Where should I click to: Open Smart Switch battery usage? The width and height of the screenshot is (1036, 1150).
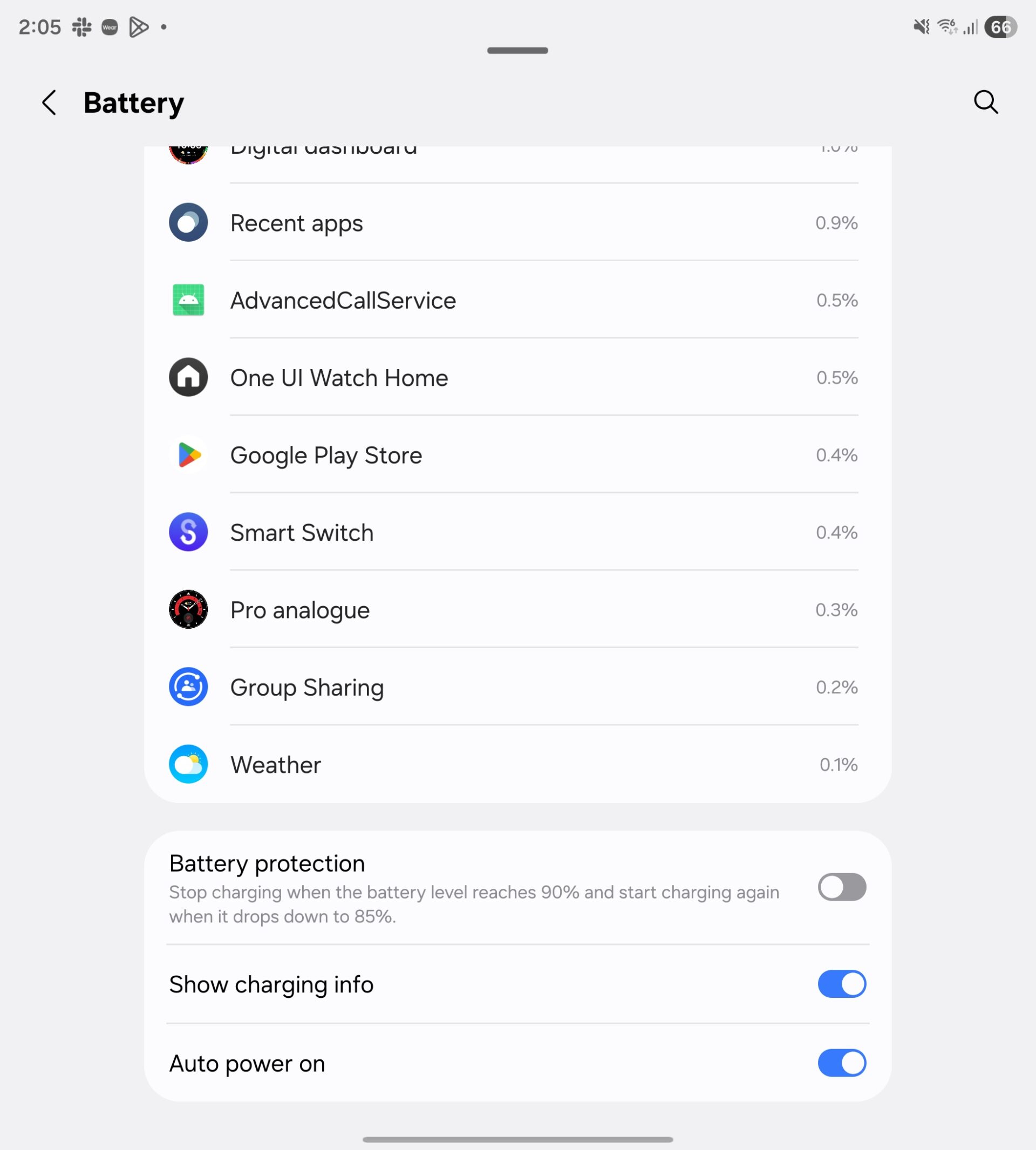pyautogui.click(x=517, y=532)
